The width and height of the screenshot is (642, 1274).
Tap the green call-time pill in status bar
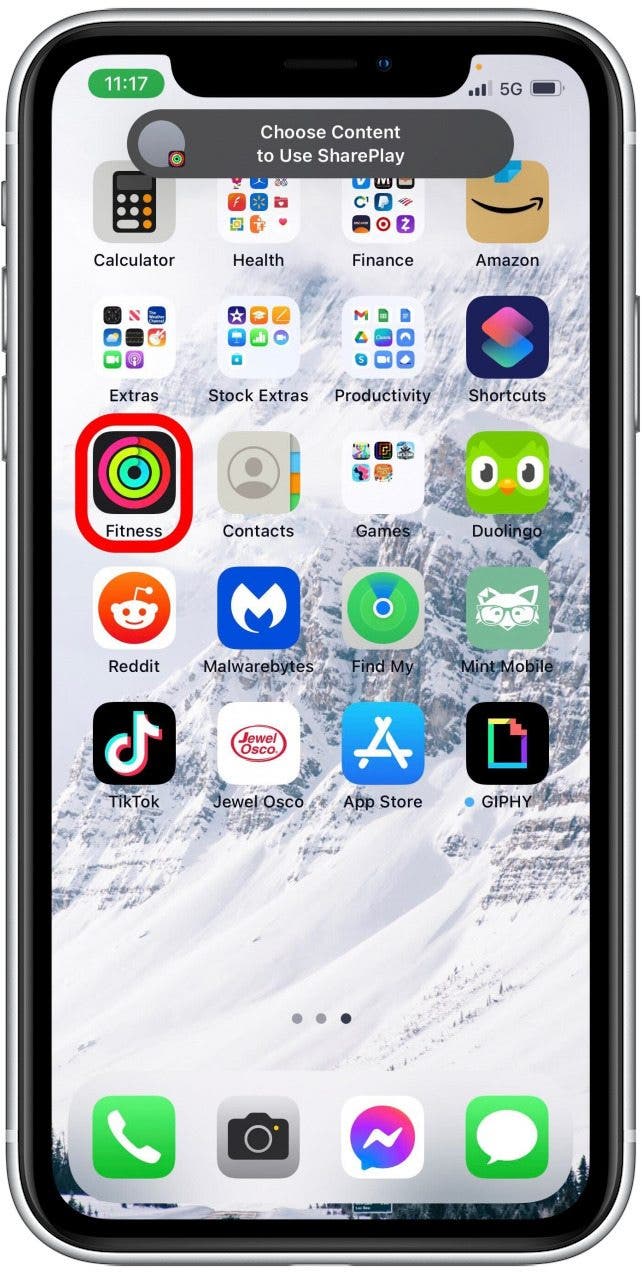click(x=125, y=84)
